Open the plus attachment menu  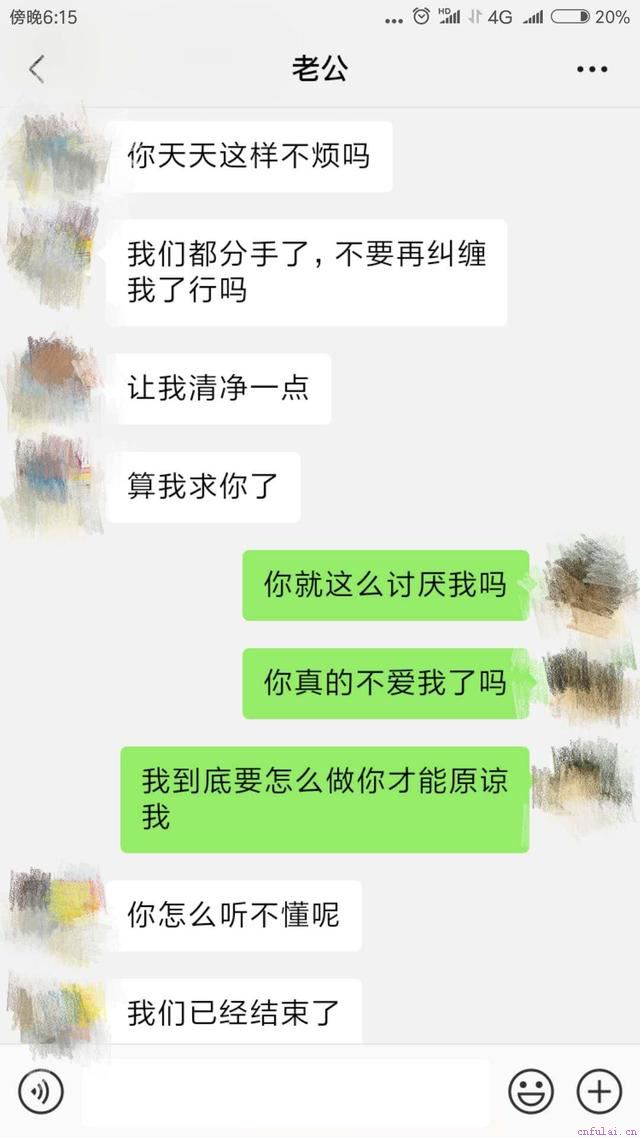tap(599, 1091)
